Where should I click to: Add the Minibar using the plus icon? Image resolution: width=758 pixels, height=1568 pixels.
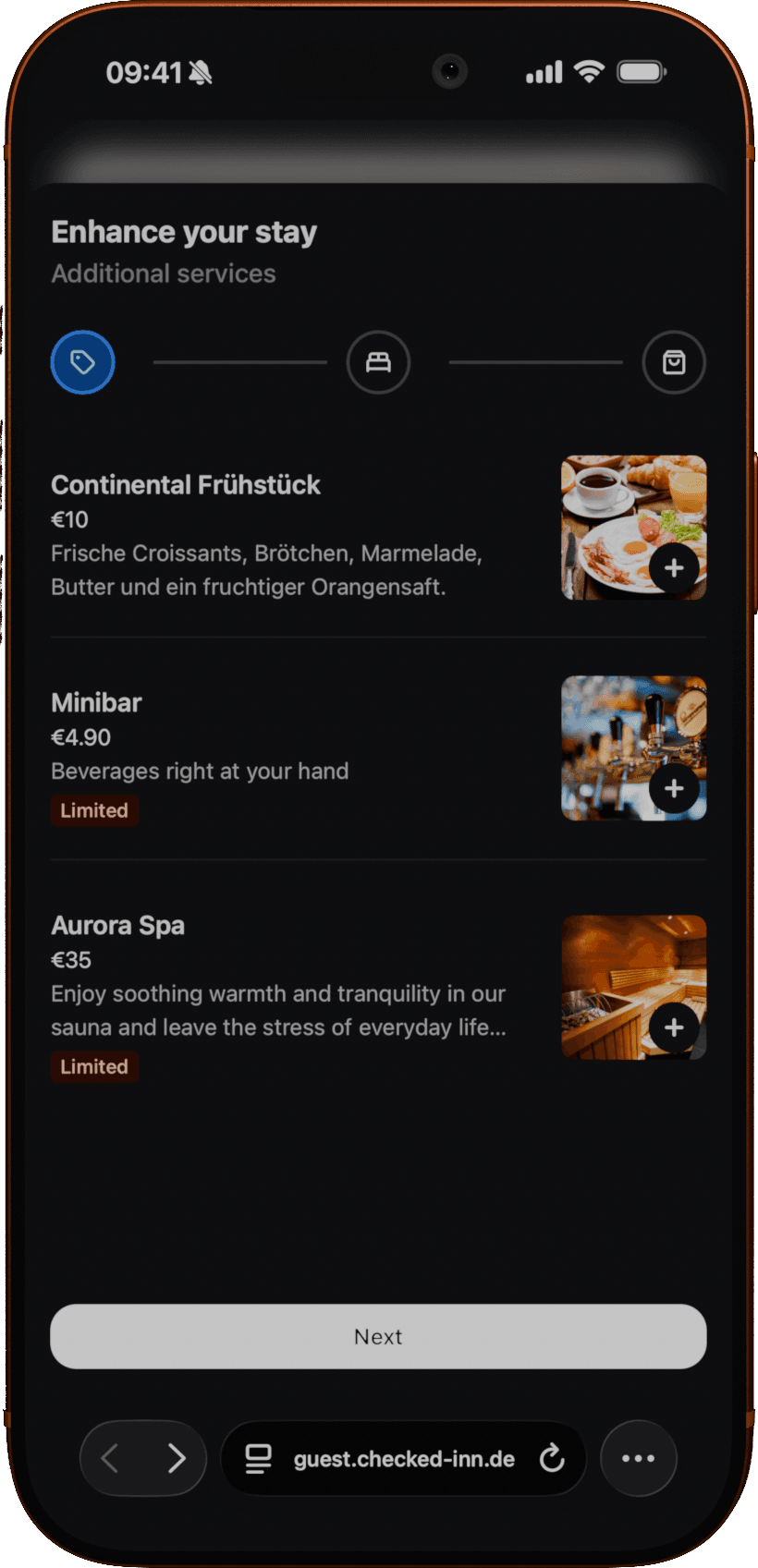point(675,788)
